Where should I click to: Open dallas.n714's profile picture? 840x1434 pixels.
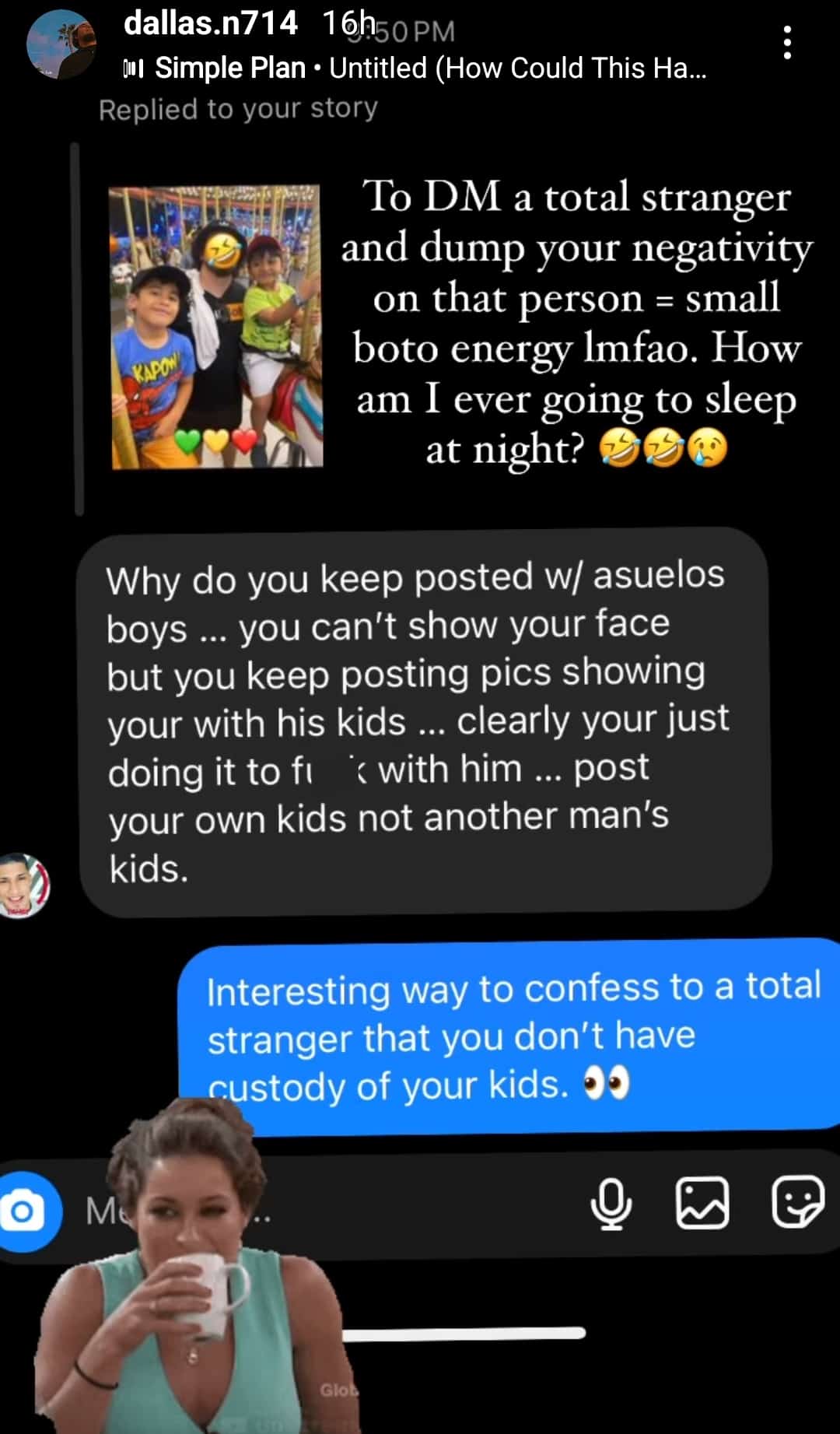point(61,44)
